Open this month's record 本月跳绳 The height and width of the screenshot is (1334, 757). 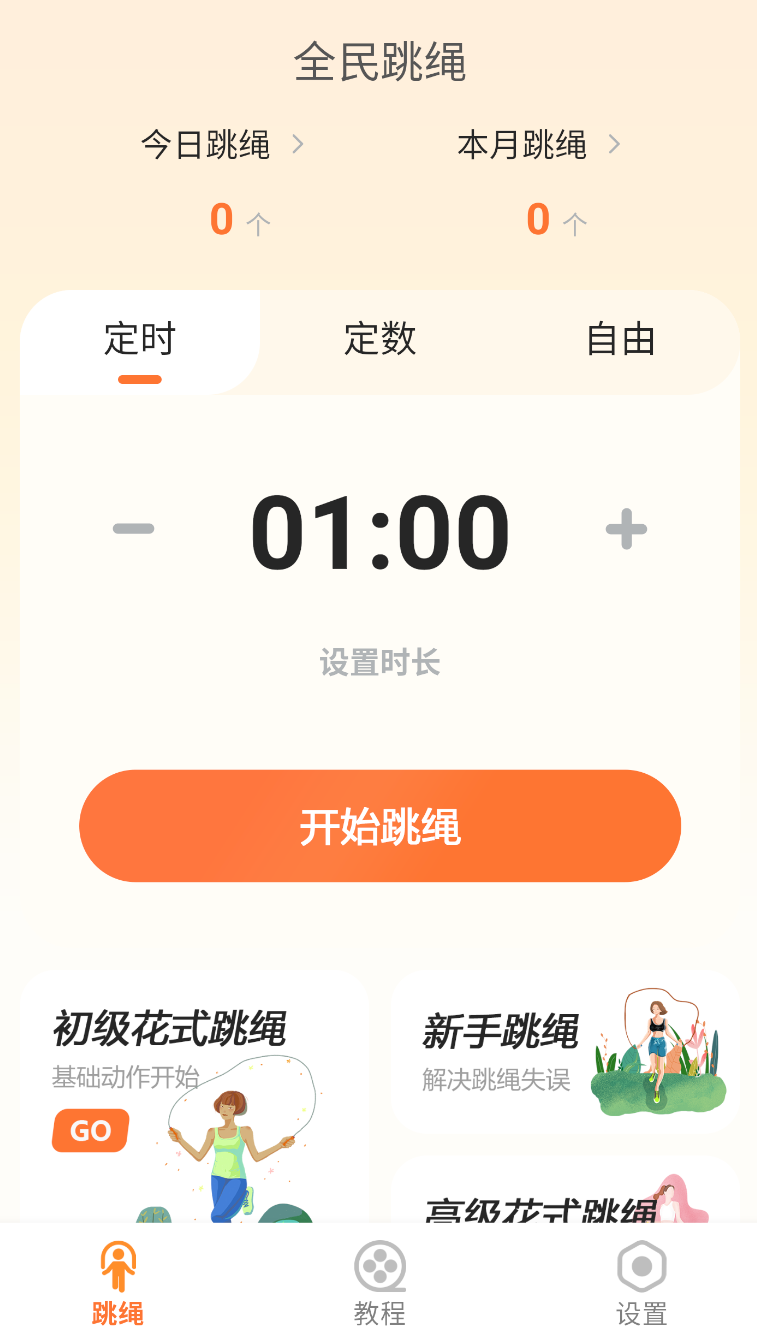(x=538, y=146)
